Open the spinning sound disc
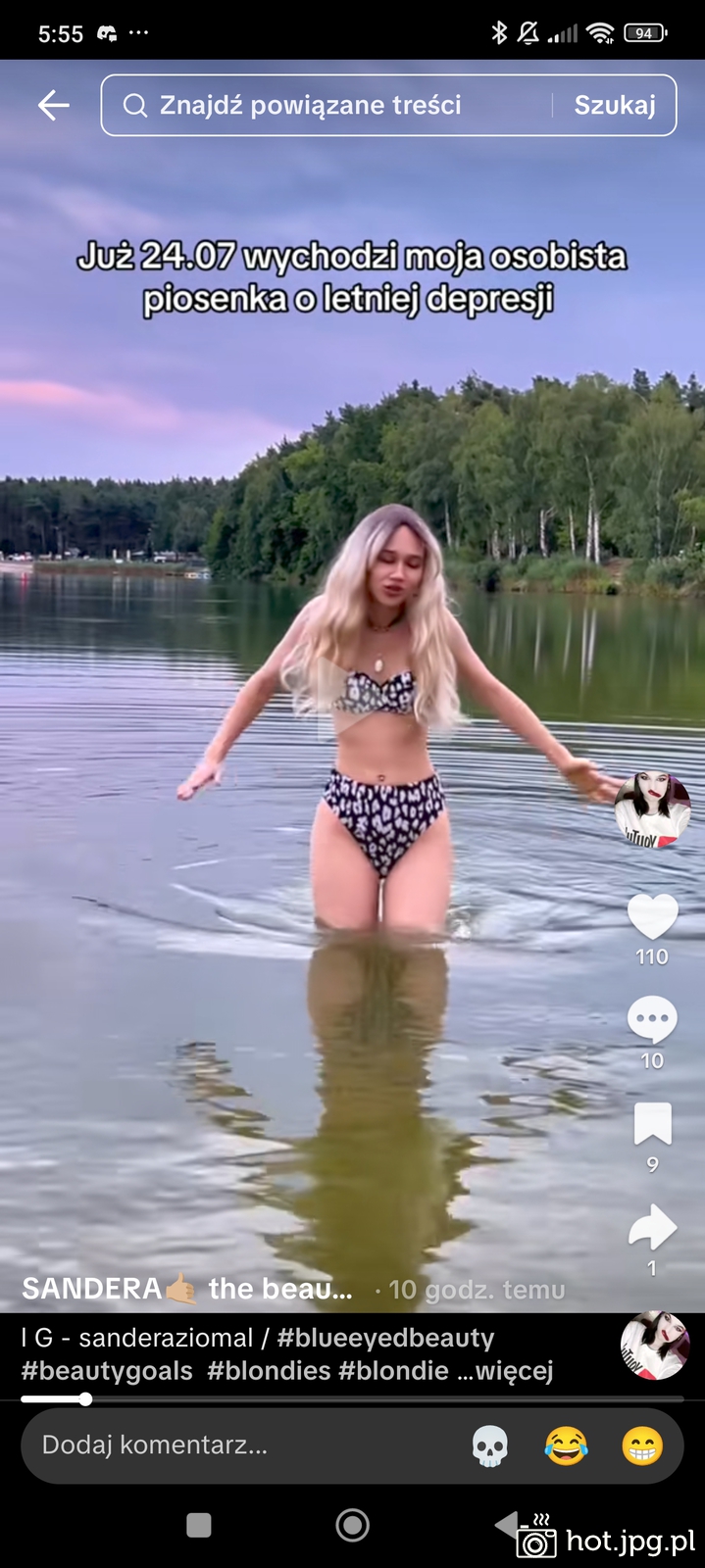This screenshot has height=1568, width=705. 655,1346
